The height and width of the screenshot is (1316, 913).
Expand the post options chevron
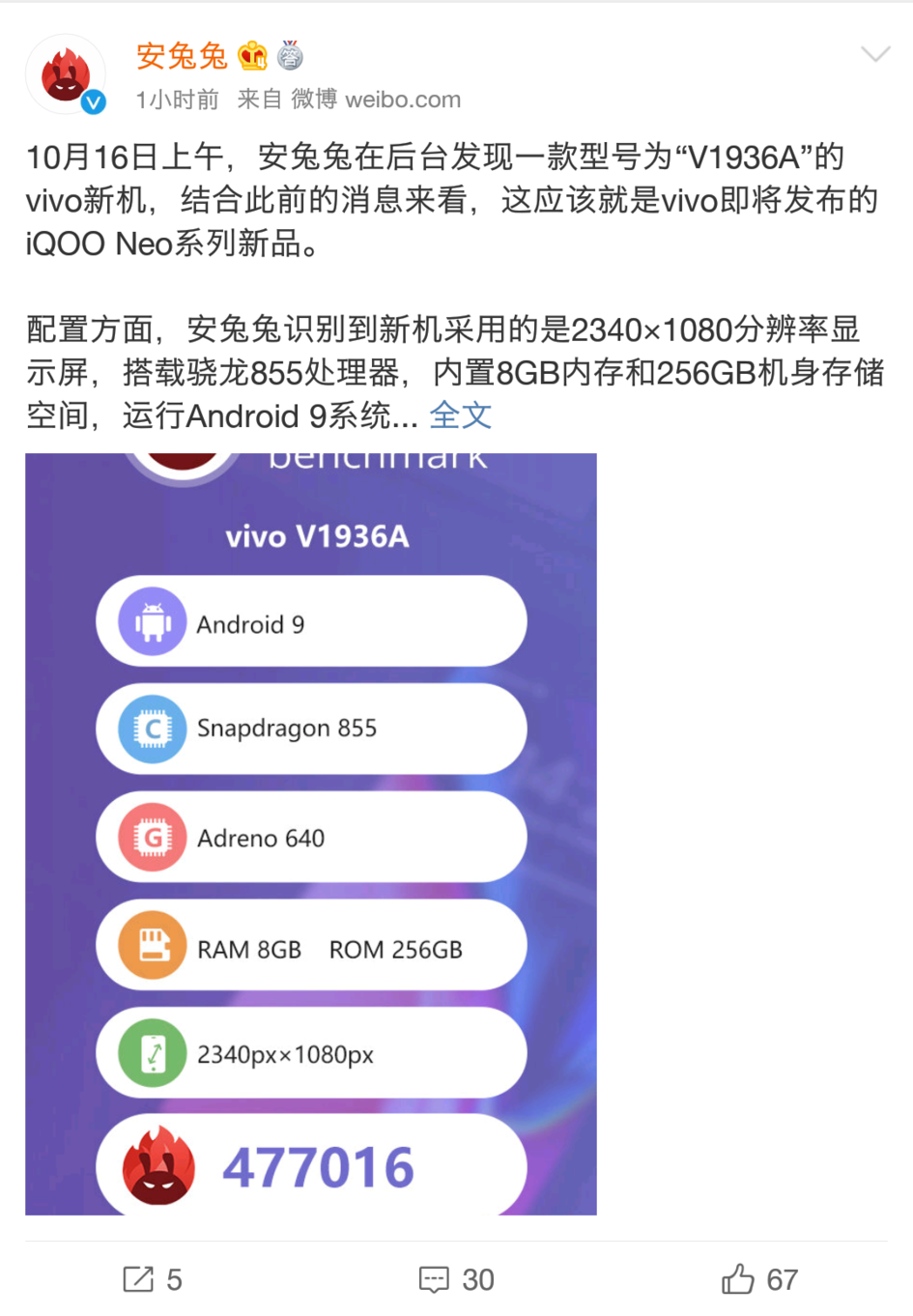coord(874,54)
